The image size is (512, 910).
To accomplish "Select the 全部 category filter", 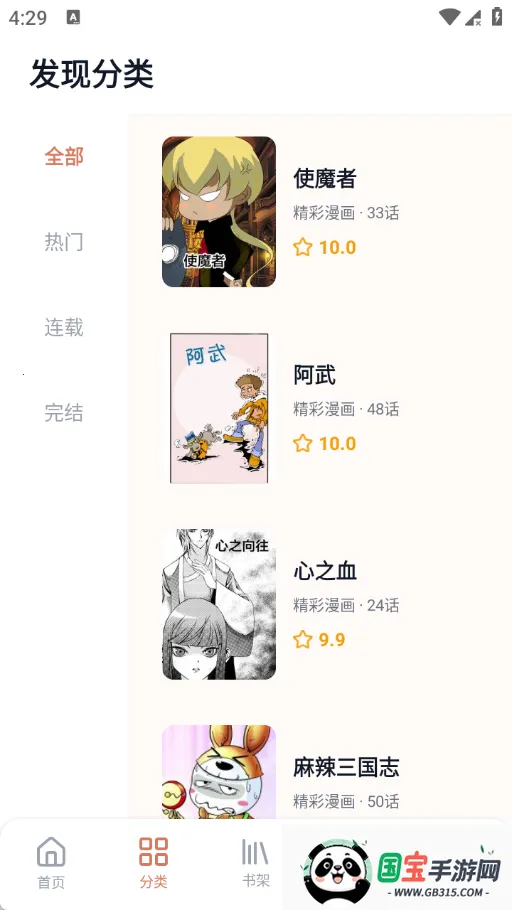I will [64, 157].
